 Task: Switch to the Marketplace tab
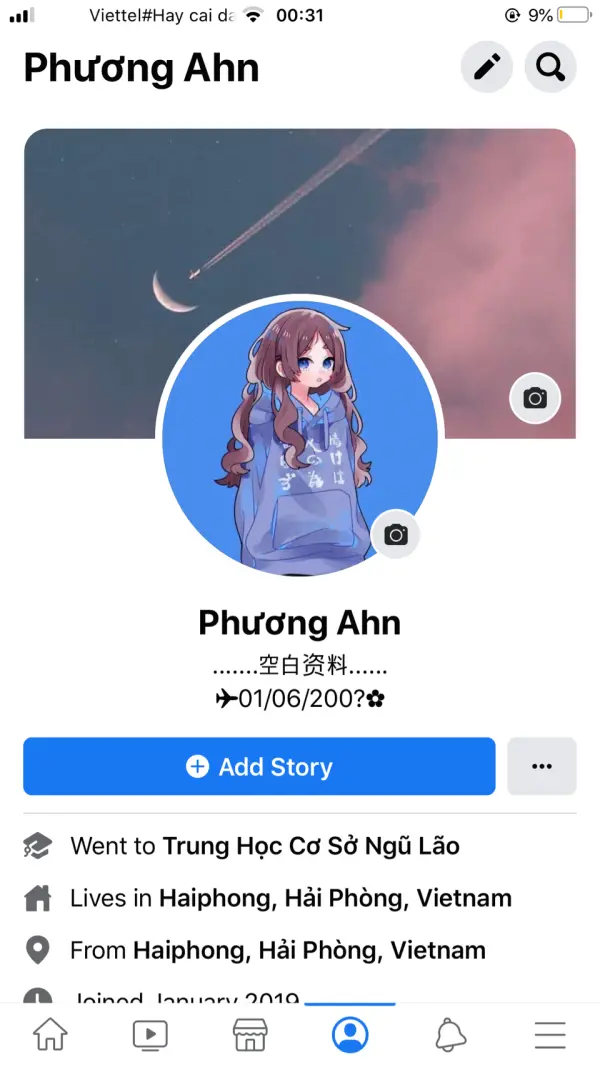pyautogui.click(x=250, y=1034)
